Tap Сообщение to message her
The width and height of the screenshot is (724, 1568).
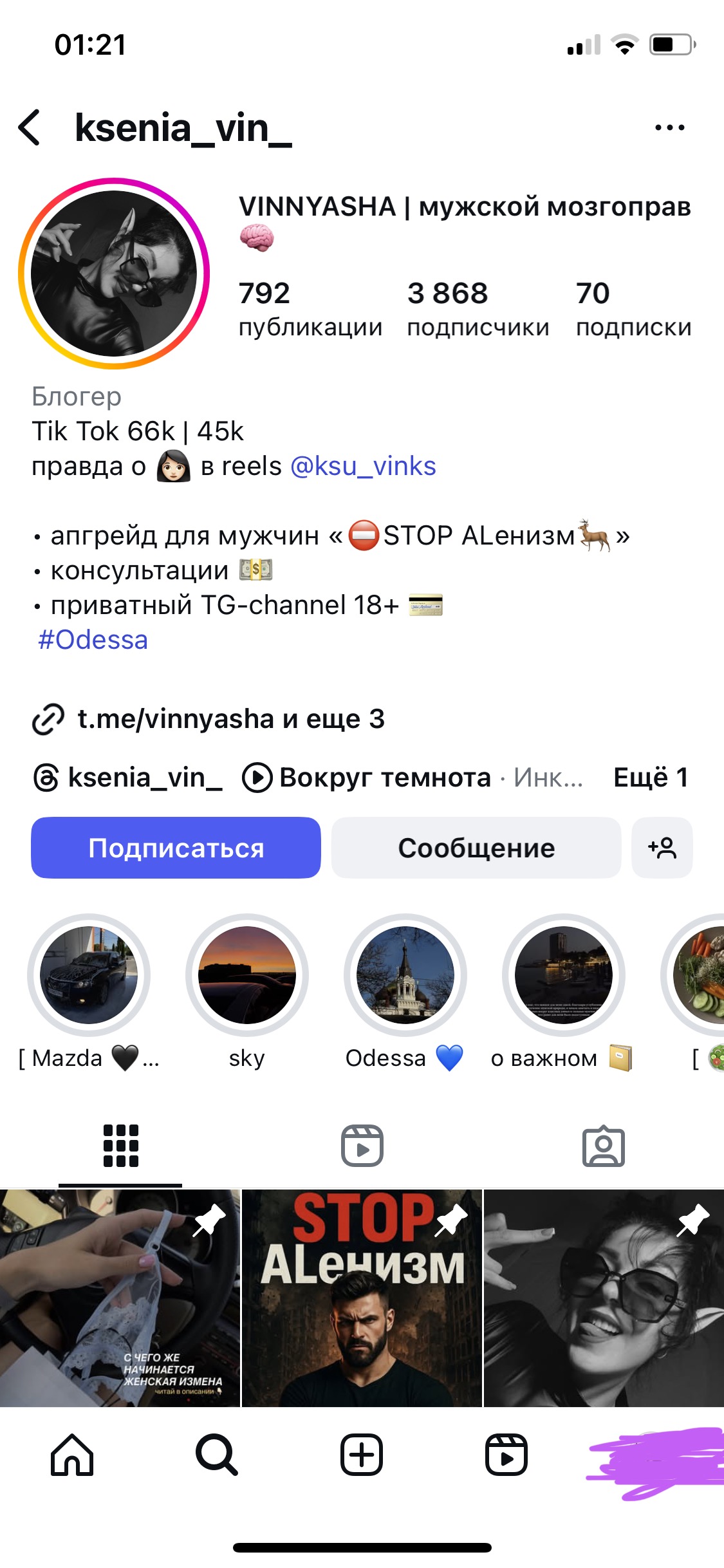coord(476,848)
